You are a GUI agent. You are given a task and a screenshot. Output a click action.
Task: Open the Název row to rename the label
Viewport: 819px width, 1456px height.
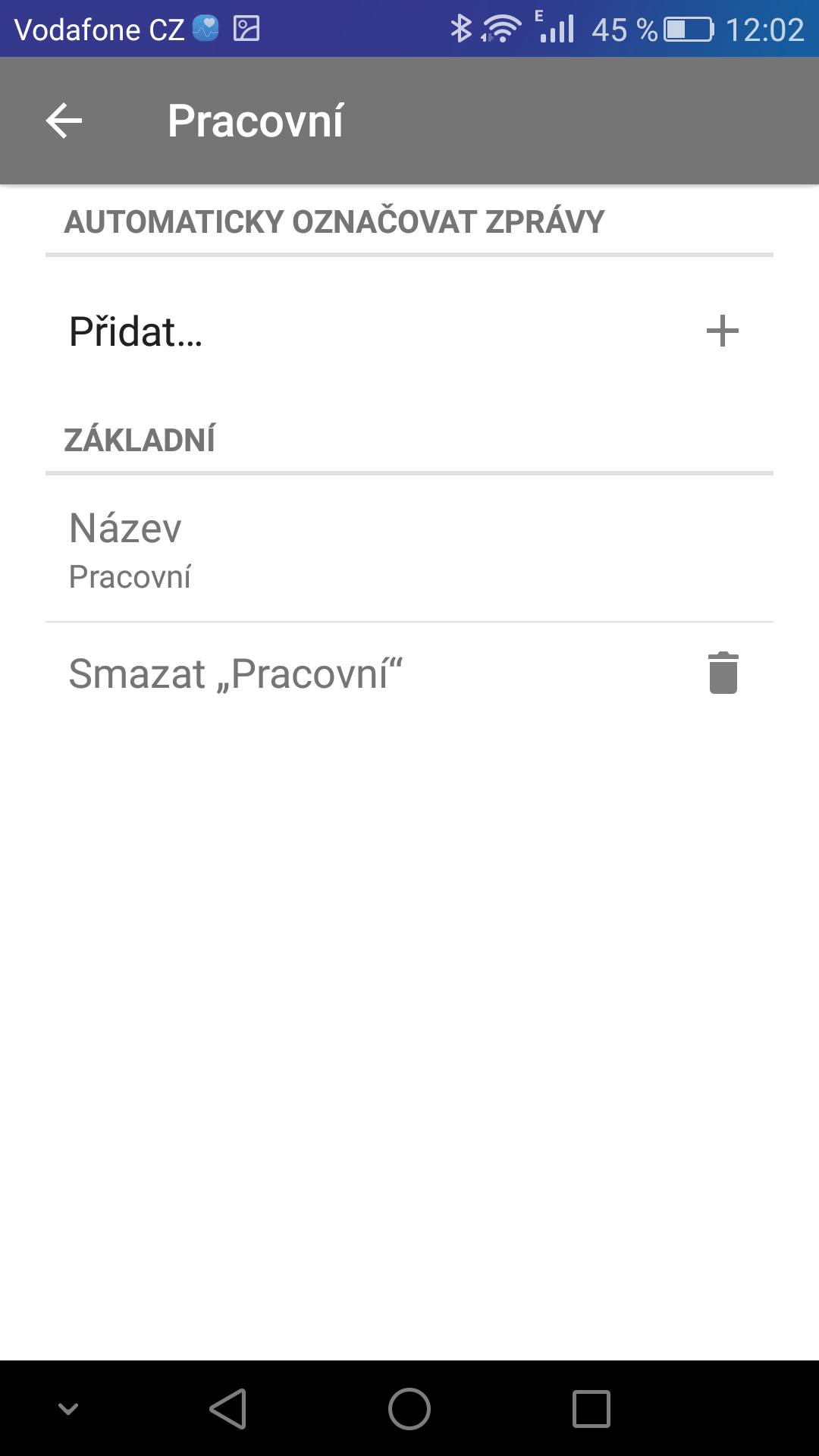pos(409,550)
